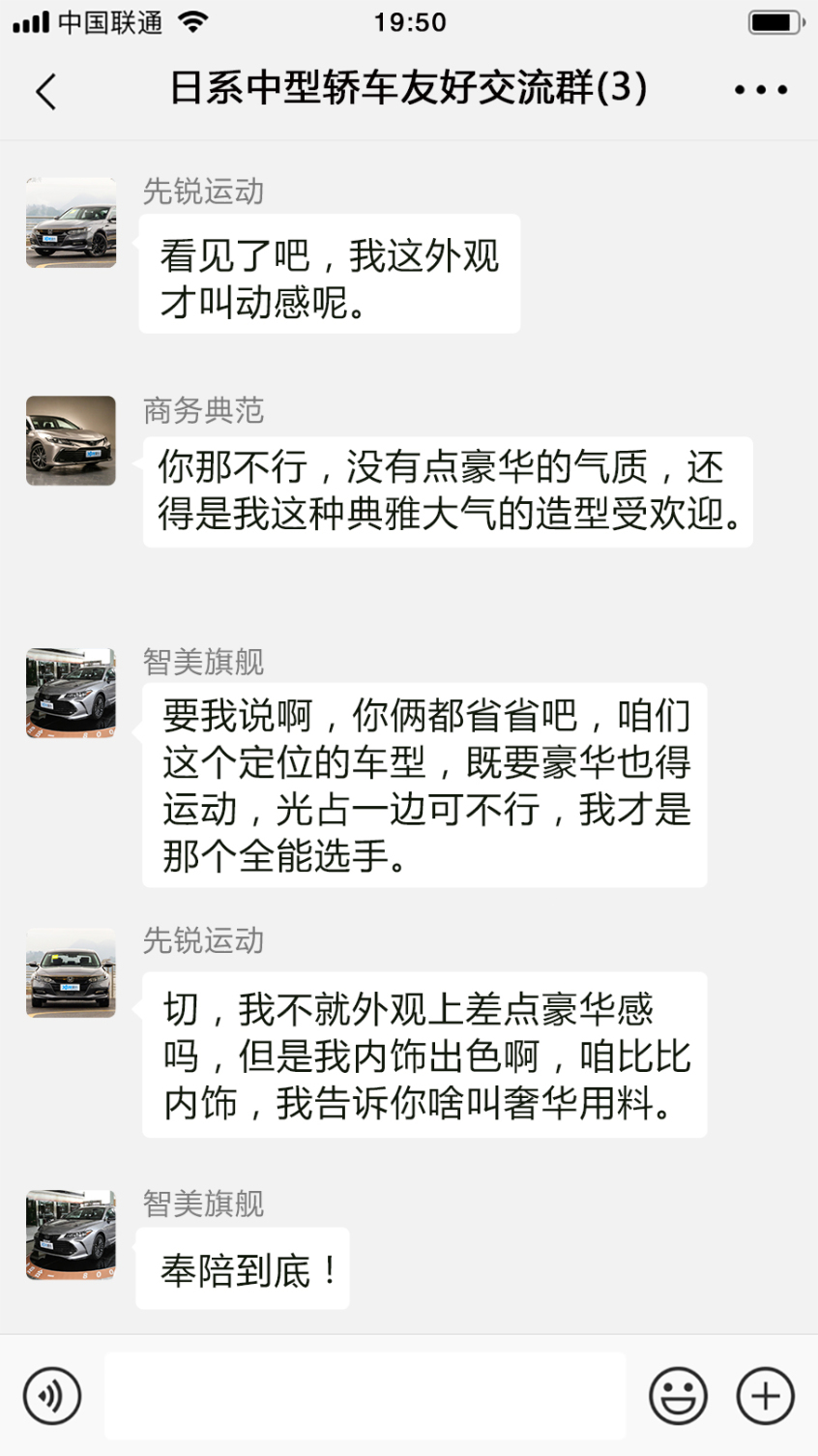Tap the 19:50 clock in the status bar

coord(409,21)
